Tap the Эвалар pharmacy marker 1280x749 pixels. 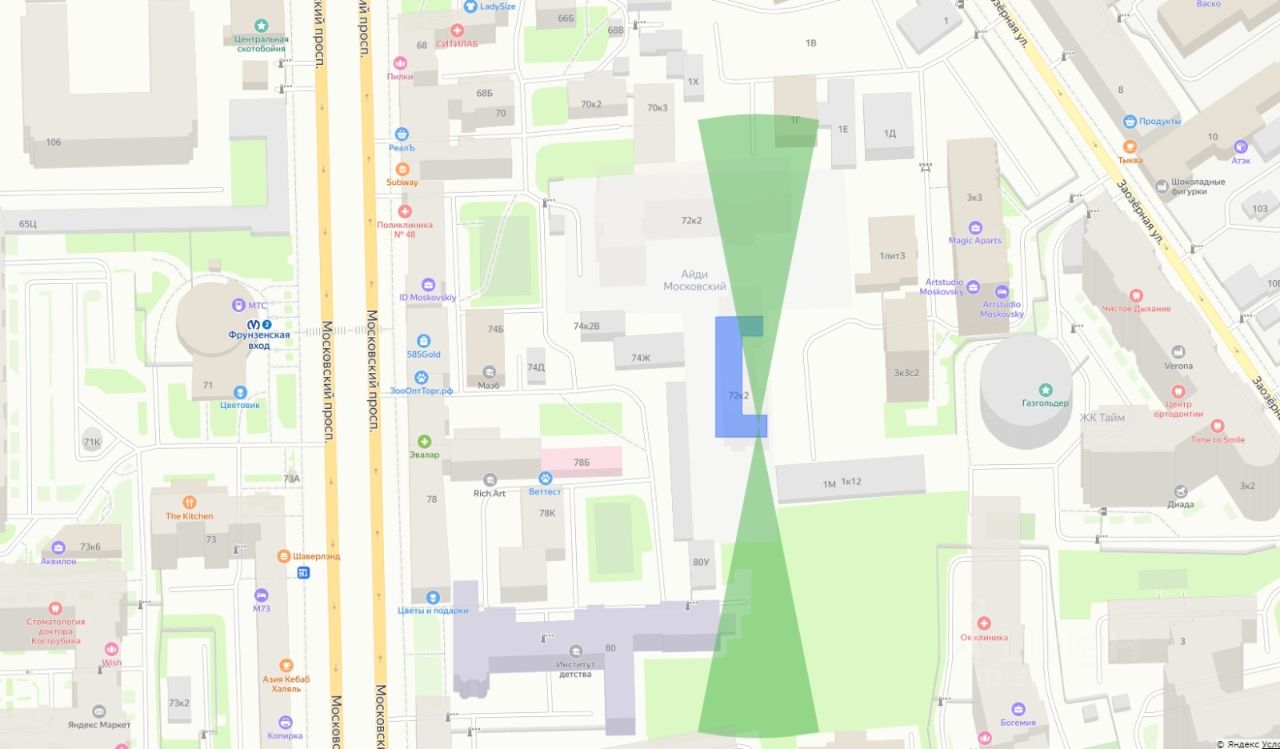click(x=424, y=441)
